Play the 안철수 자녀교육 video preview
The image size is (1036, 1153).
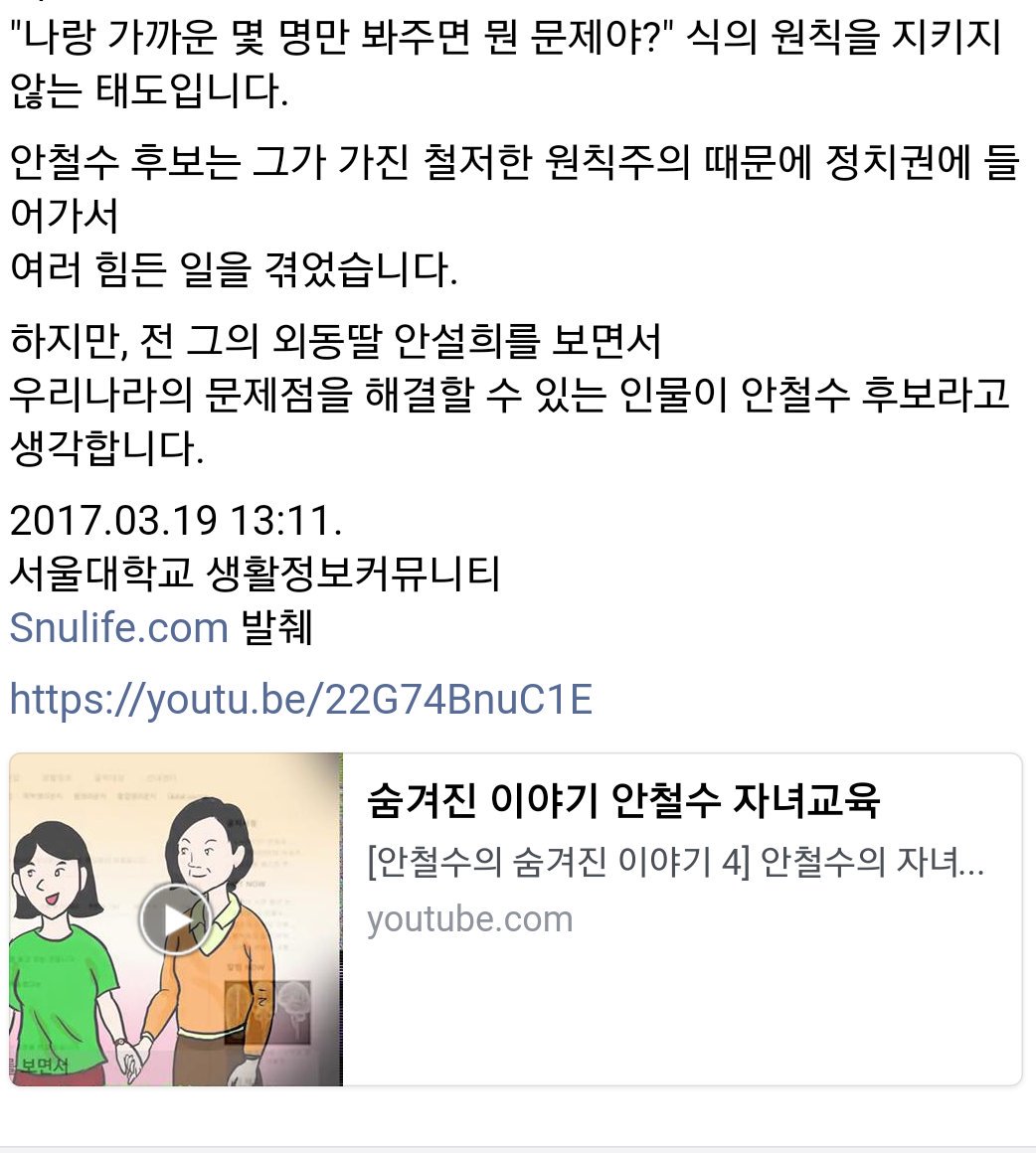[175, 918]
